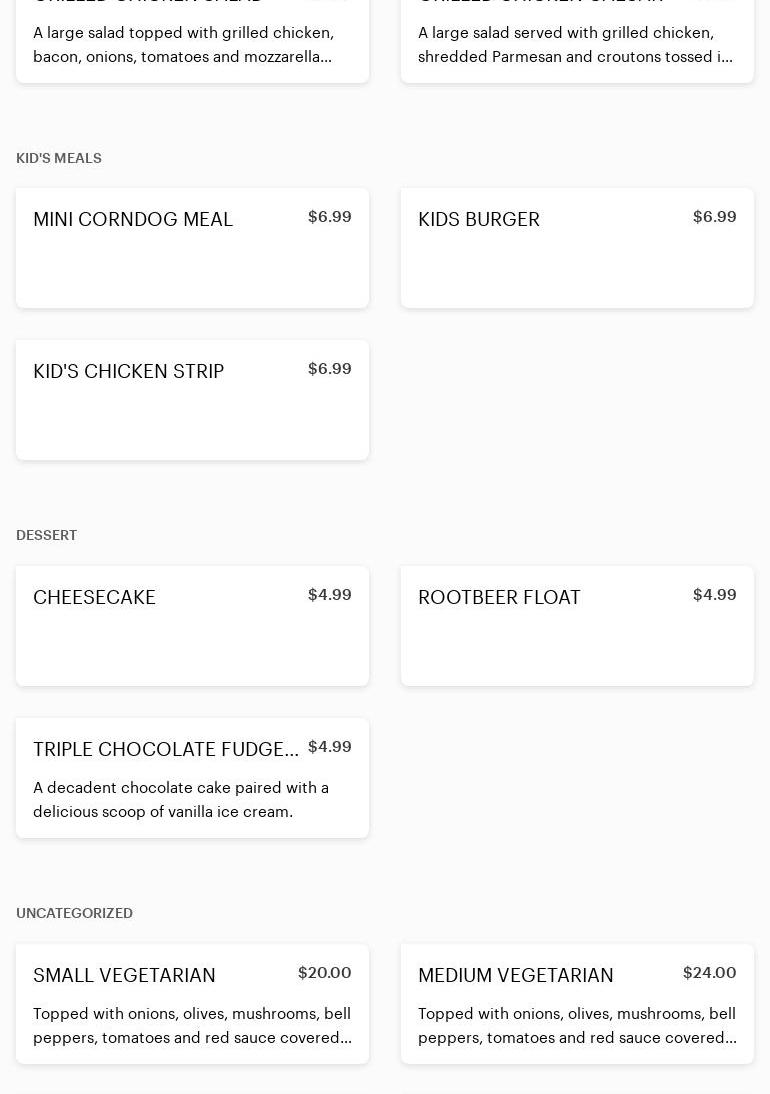The image size is (770, 1094).
Task: Select the Kids Burger card
Action: 577,247
